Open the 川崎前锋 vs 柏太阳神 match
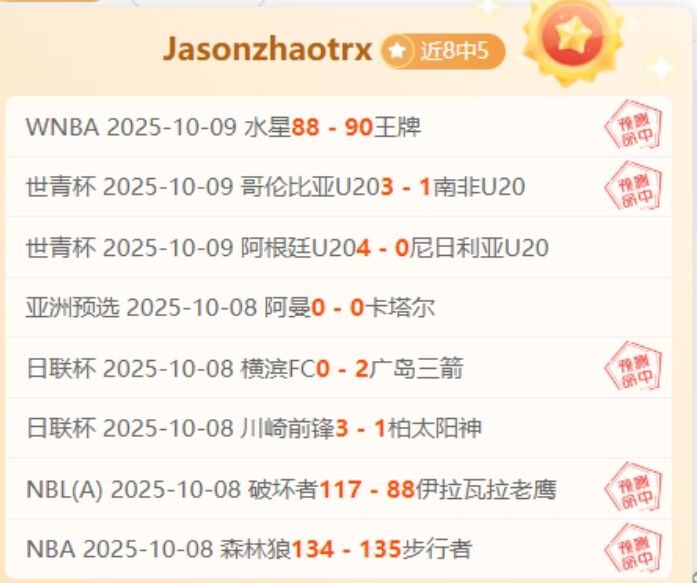The height and width of the screenshot is (583, 697). 254,429
